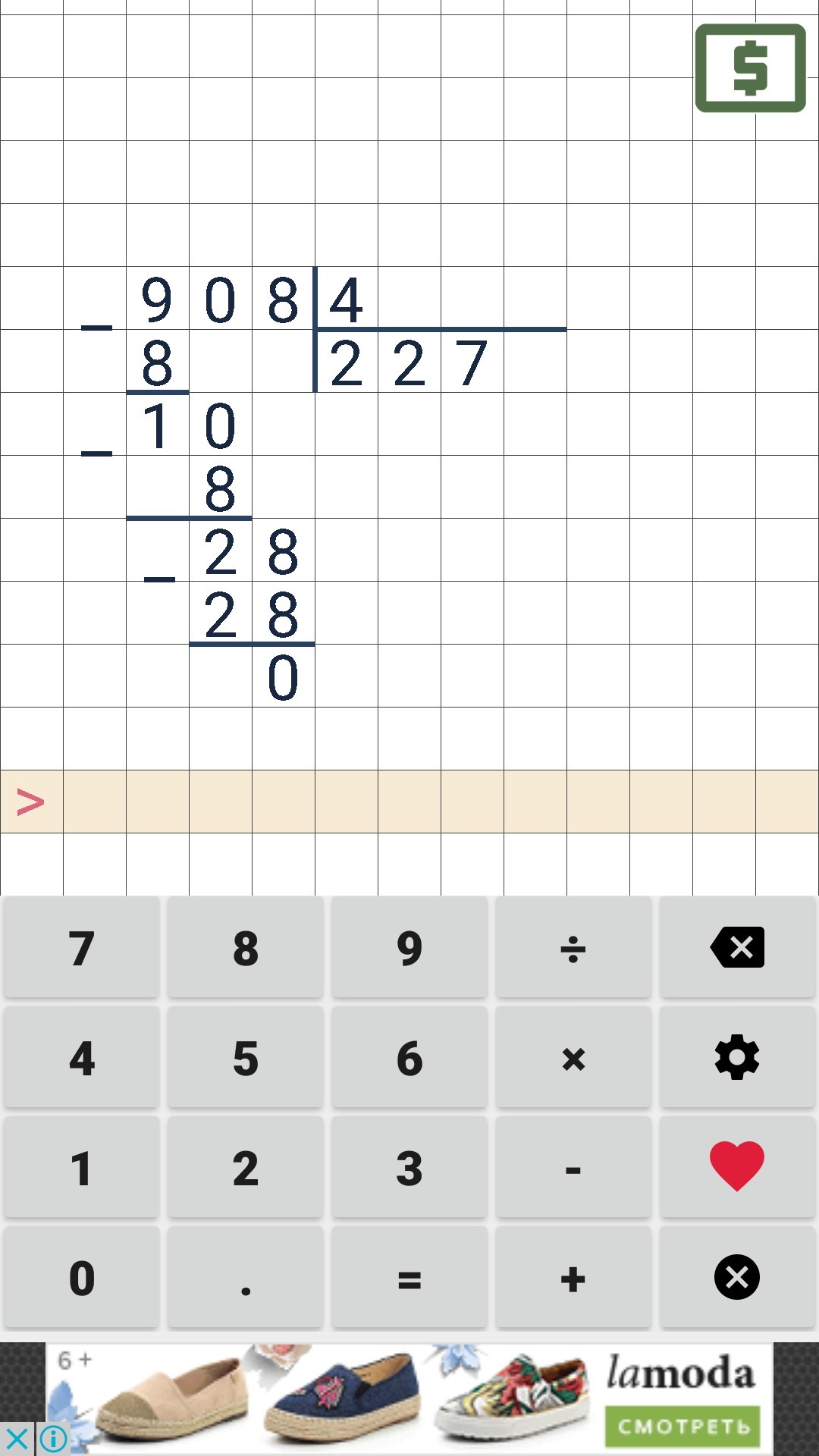Insert a decimal point
Image resolution: width=819 pixels, height=1456 pixels.
246,1277
